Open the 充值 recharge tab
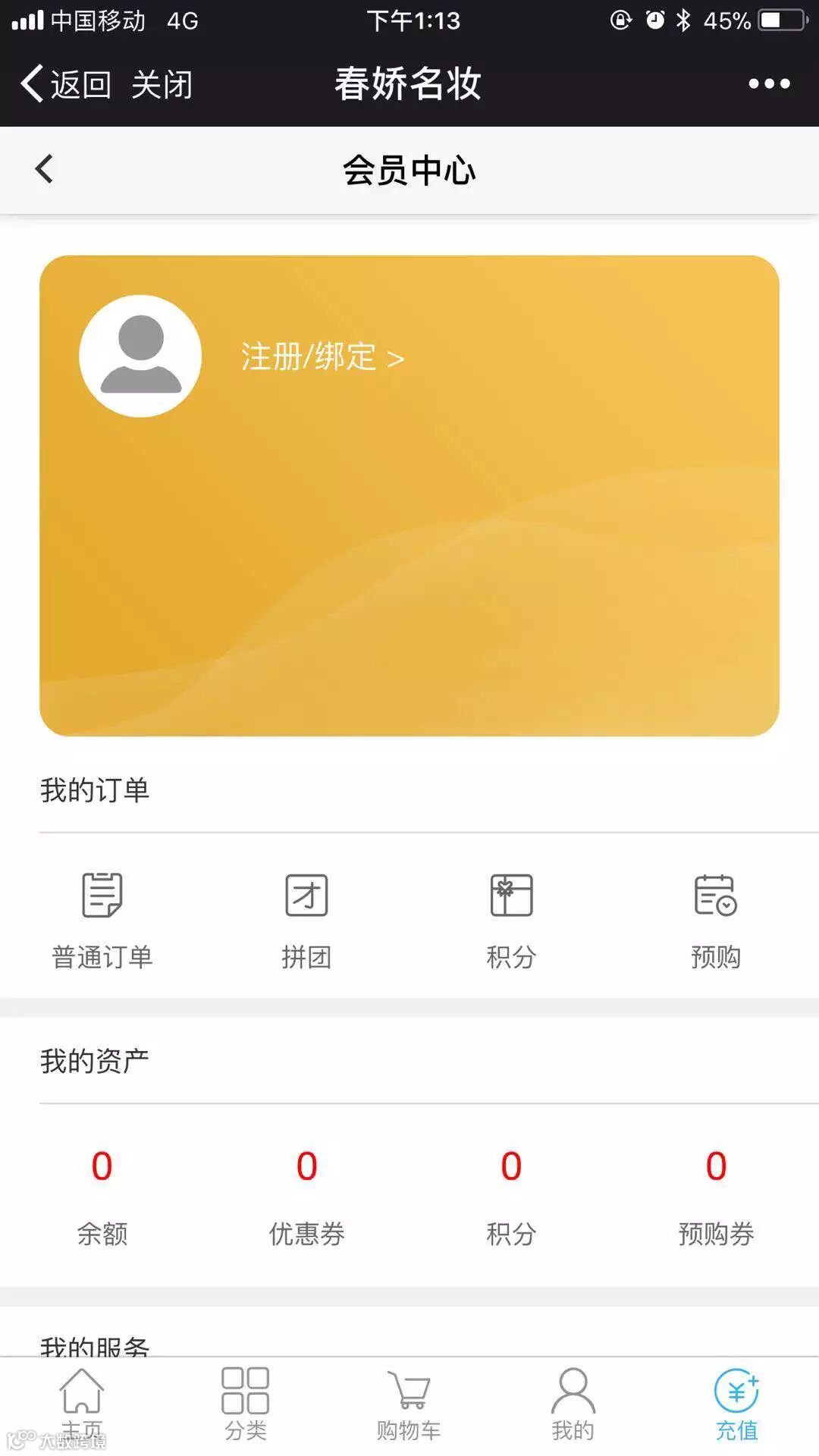 pos(736,1404)
